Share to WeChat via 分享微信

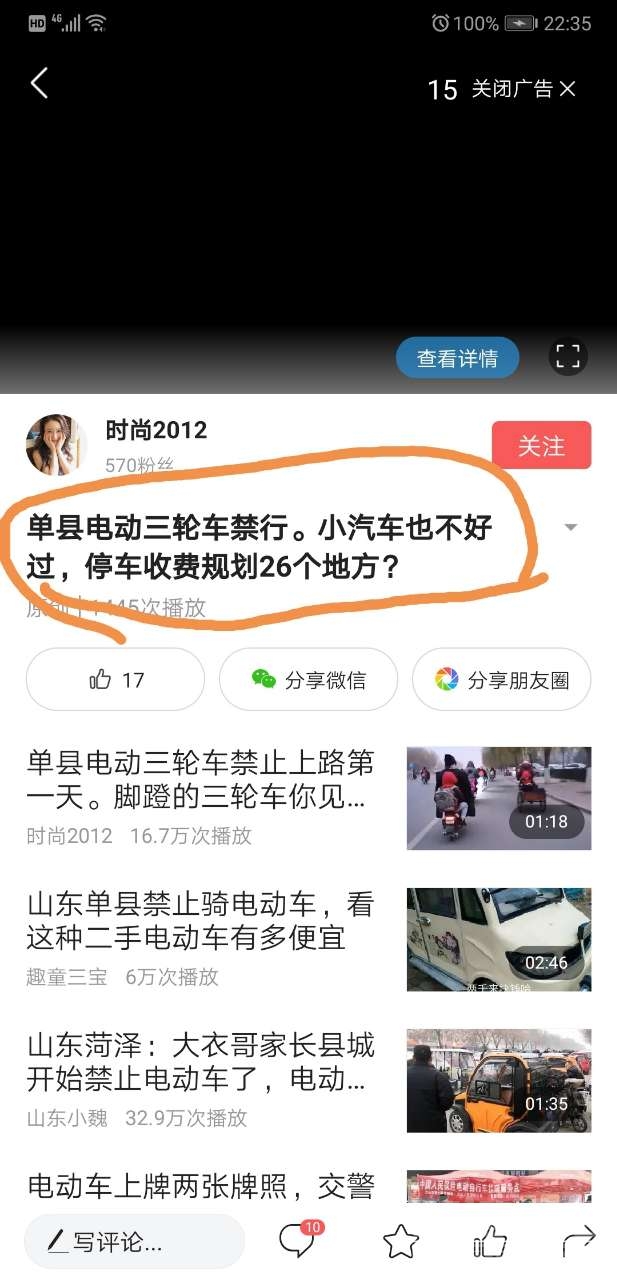coord(308,680)
